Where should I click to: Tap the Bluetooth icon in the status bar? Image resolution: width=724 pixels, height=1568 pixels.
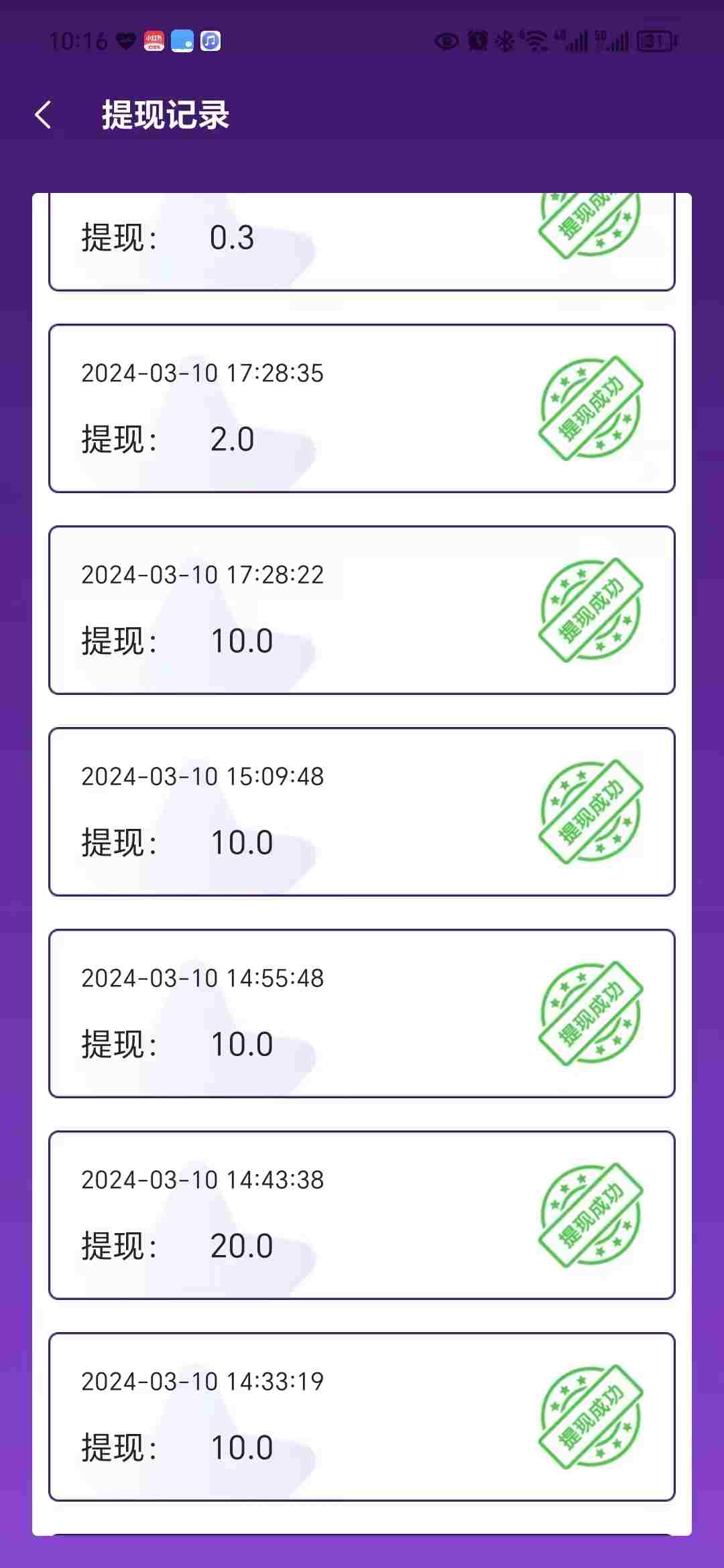coord(503,42)
